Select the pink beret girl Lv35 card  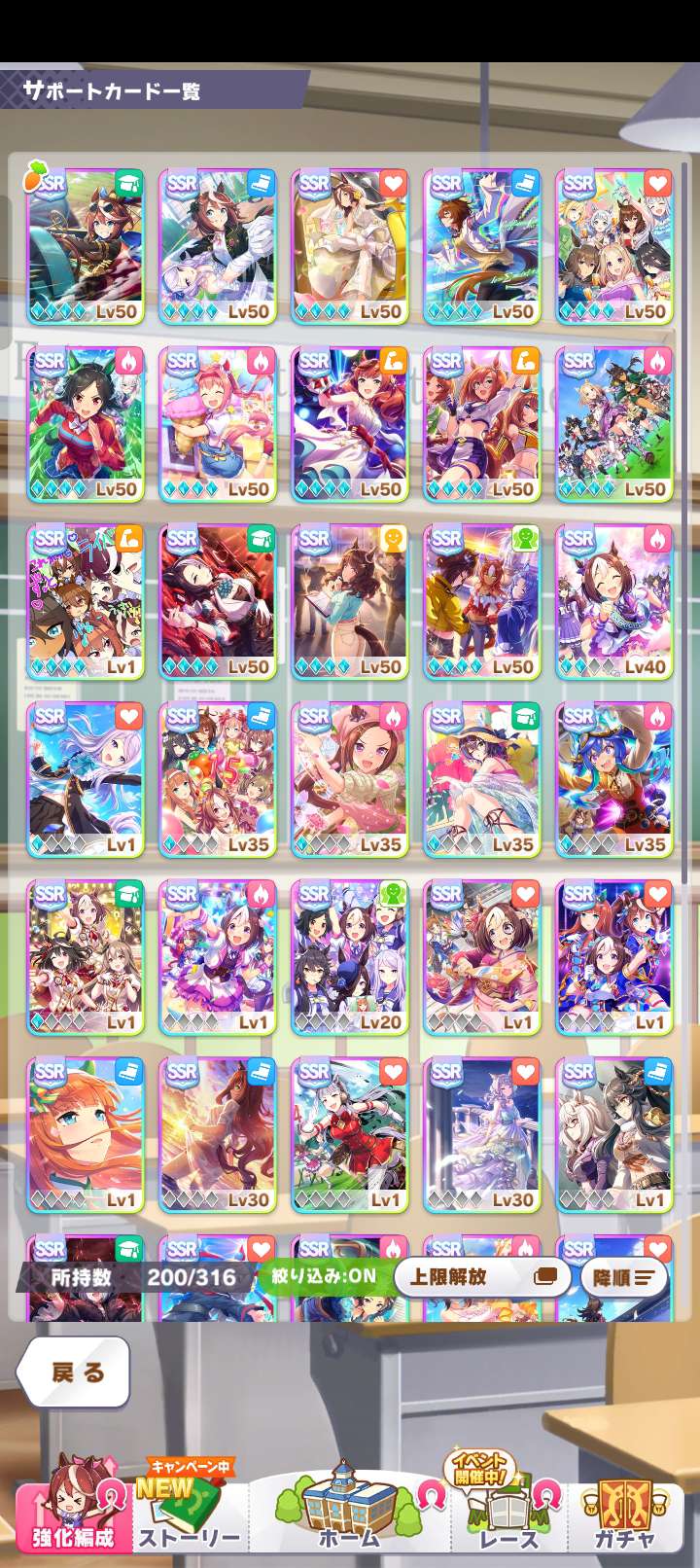pos(350,779)
